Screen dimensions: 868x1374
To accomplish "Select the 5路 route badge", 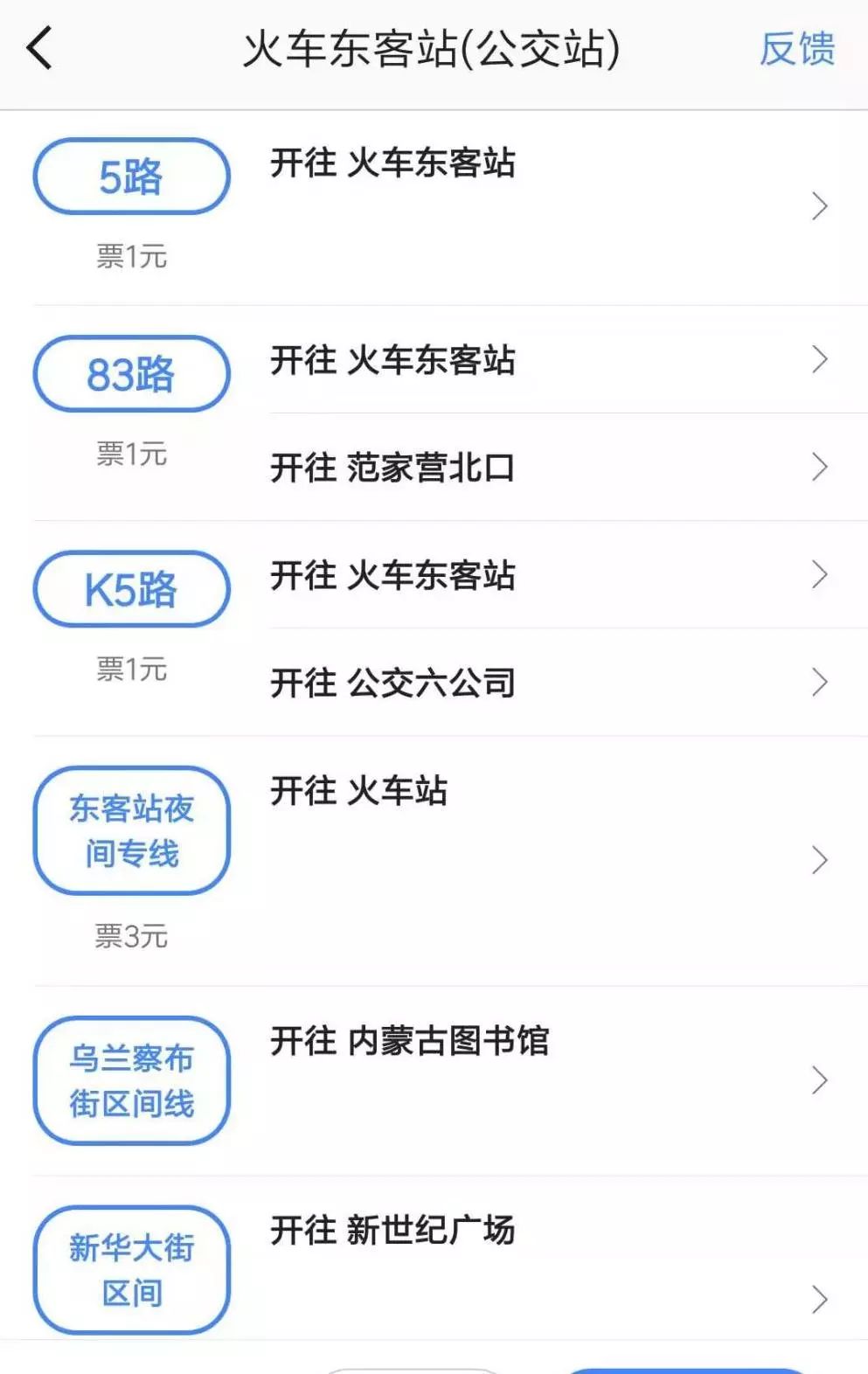I will tap(129, 178).
